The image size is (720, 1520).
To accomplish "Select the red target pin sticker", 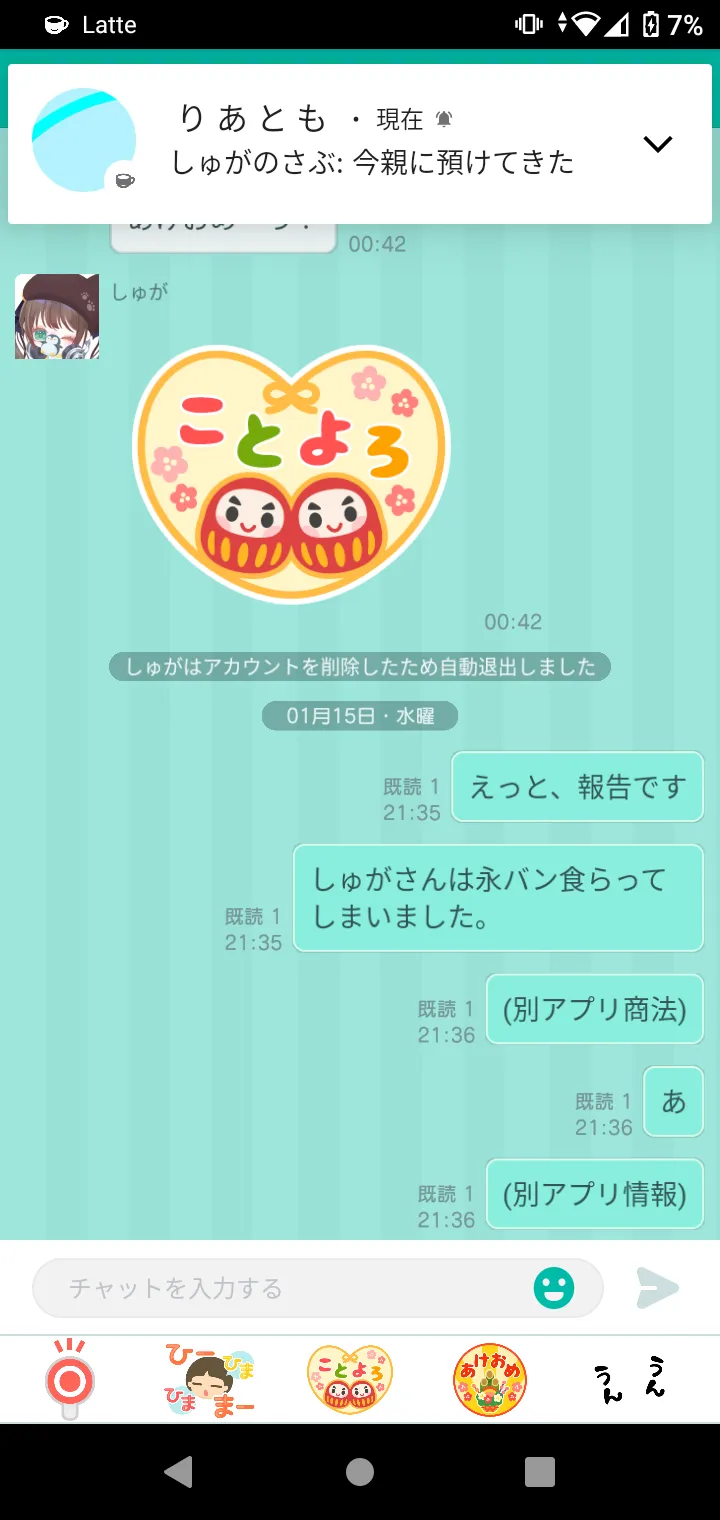I will [70, 1380].
